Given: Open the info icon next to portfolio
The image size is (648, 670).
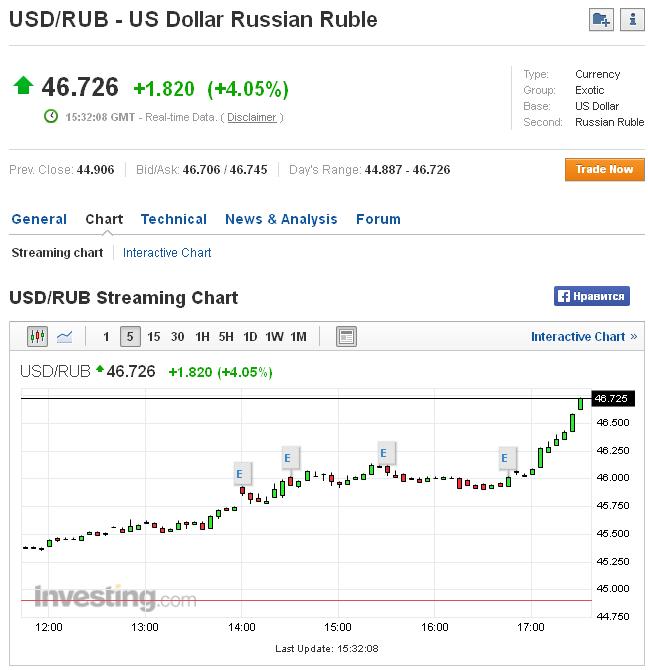Looking at the screenshot, I should tap(632, 19).
